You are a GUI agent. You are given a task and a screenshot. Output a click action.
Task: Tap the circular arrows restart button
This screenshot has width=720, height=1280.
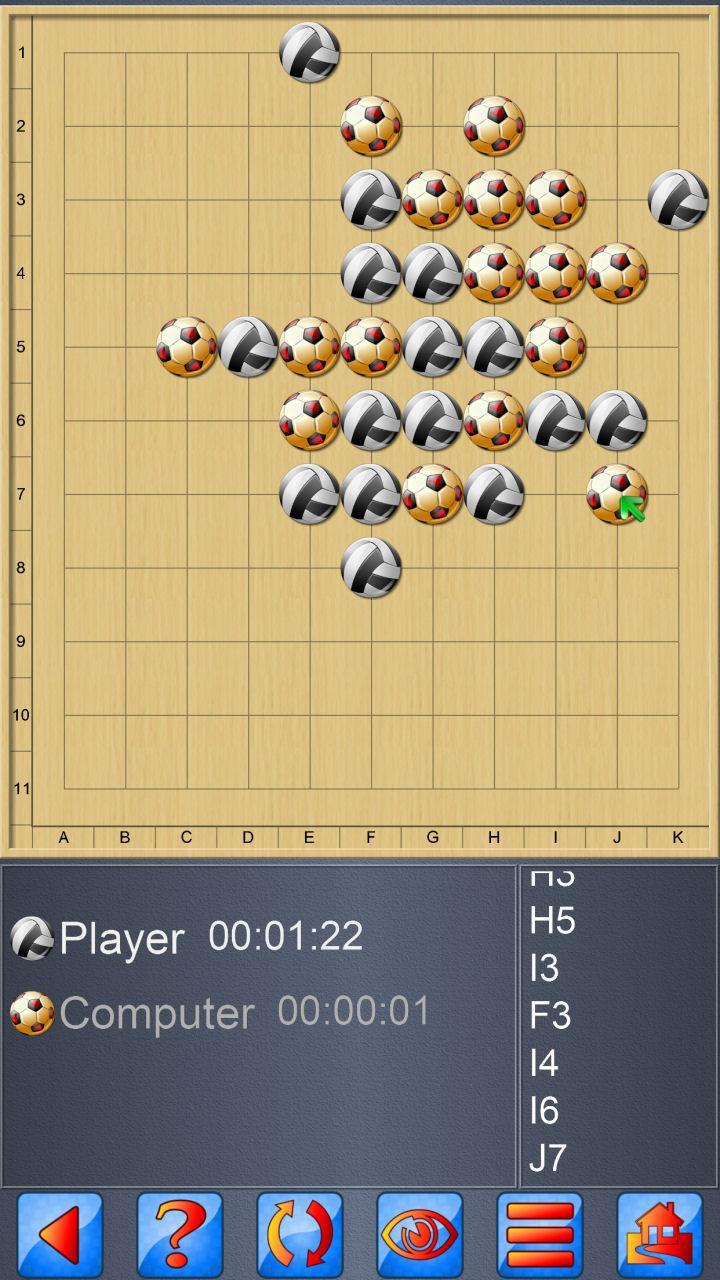click(x=300, y=1235)
